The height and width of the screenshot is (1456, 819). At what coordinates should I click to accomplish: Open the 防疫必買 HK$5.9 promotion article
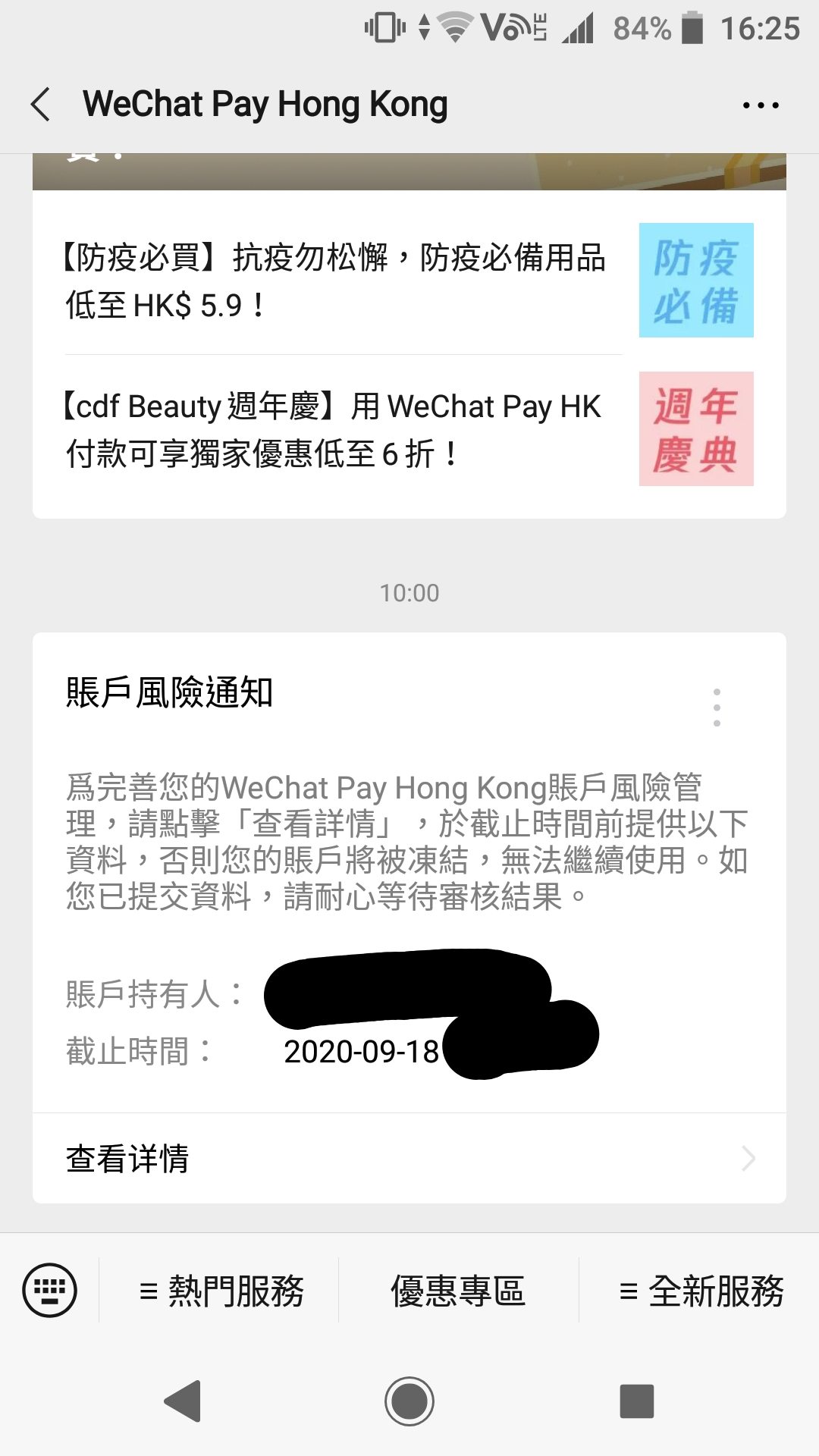334,281
